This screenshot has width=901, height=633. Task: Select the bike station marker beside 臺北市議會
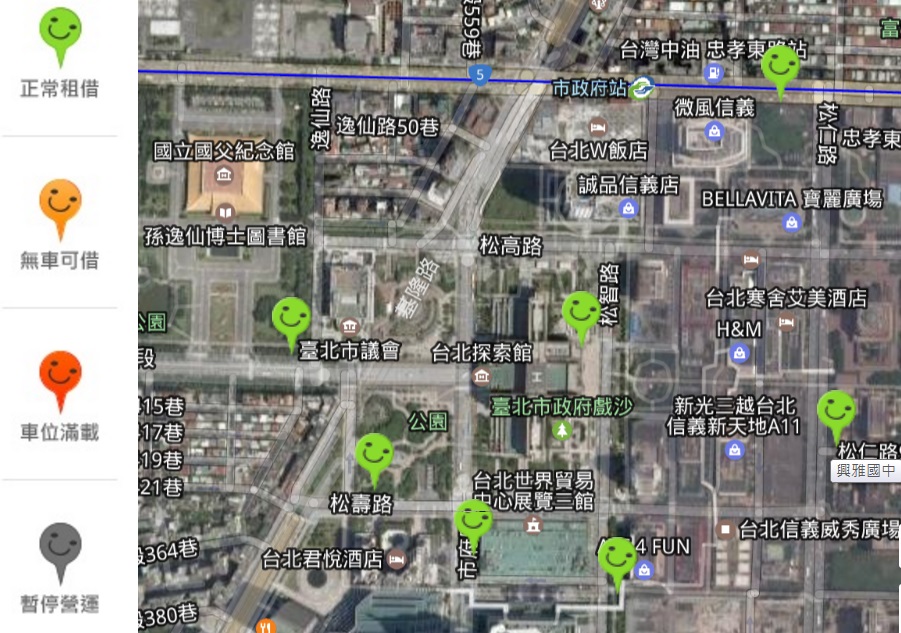[291, 319]
